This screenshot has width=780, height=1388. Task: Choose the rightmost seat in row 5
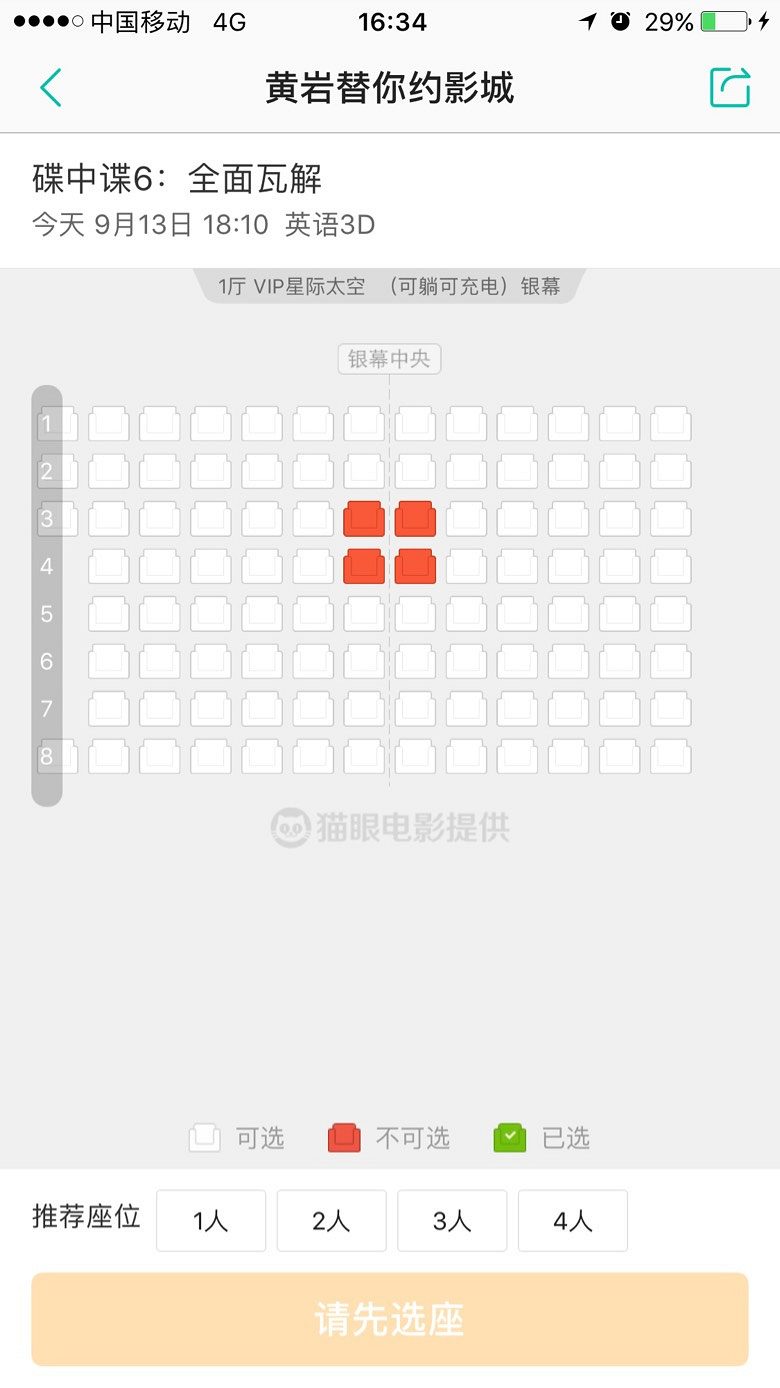670,613
